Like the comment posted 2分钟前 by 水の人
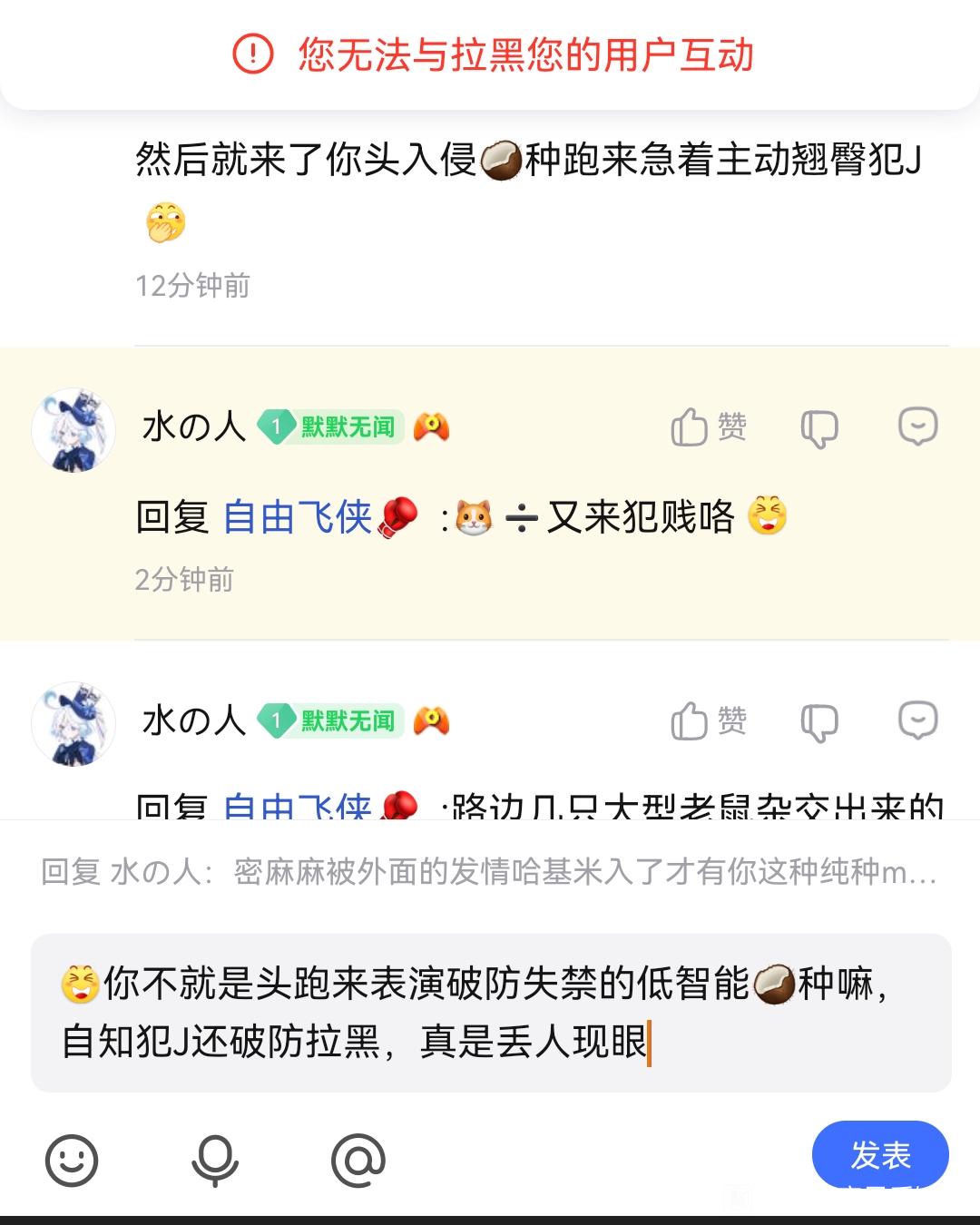Screen dimensions: 980x1225 (708, 426)
